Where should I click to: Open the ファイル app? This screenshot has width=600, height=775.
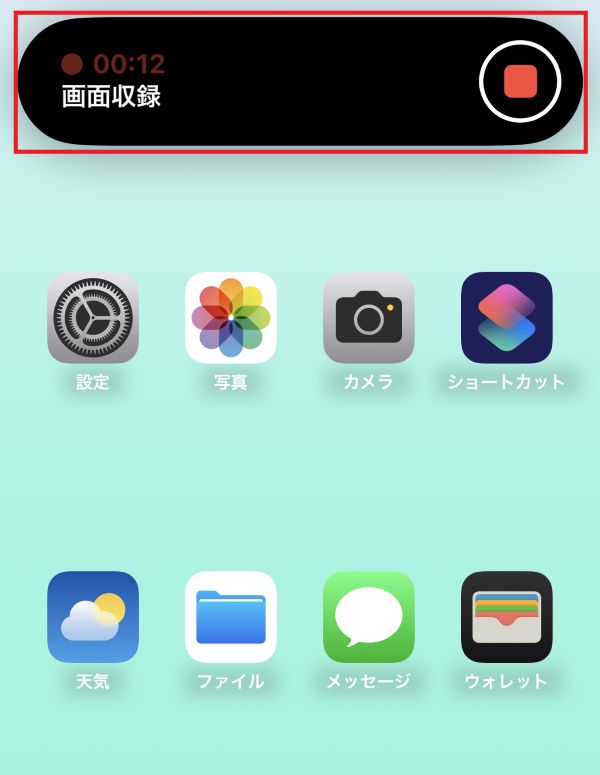[231, 617]
